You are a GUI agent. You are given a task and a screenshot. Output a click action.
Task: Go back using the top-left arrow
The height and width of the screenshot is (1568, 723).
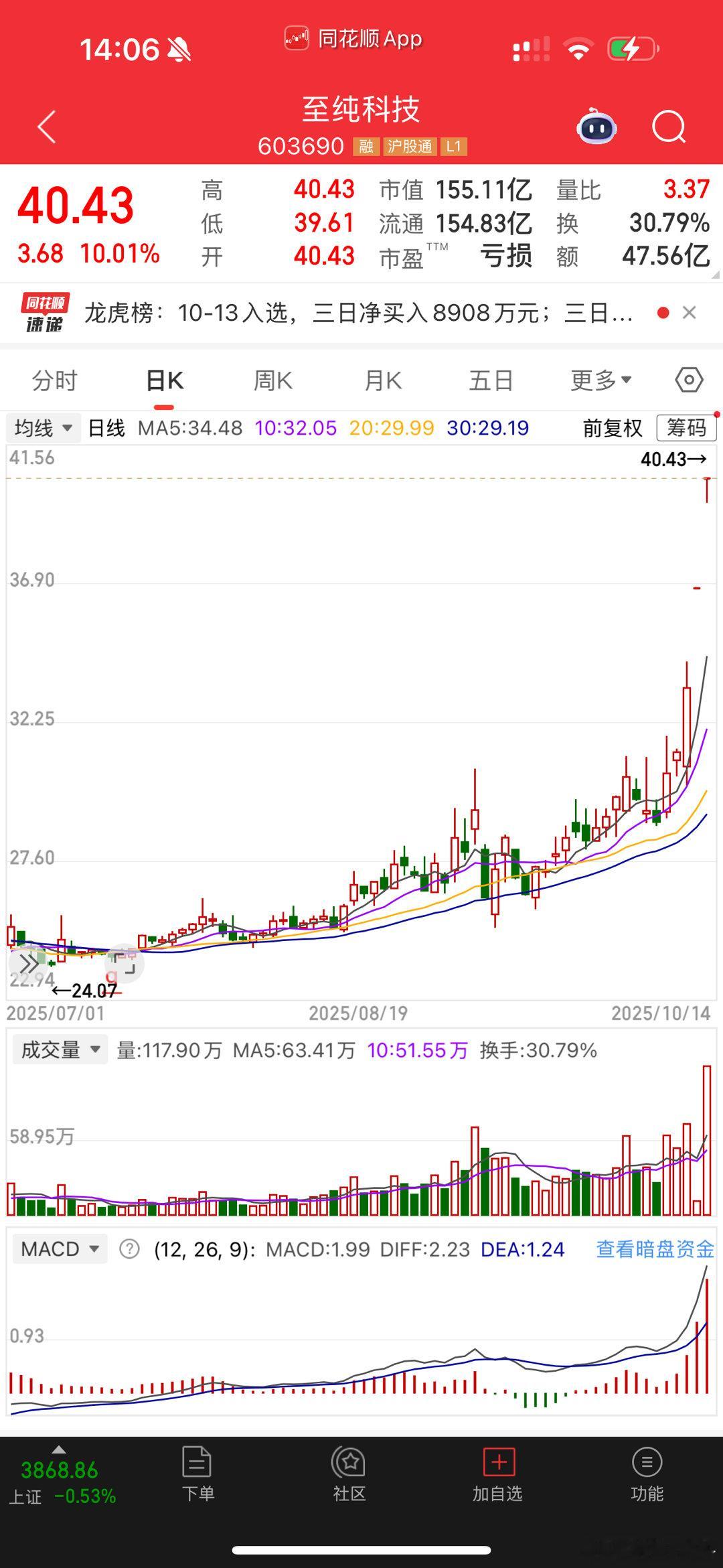click(x=47, y=127)
